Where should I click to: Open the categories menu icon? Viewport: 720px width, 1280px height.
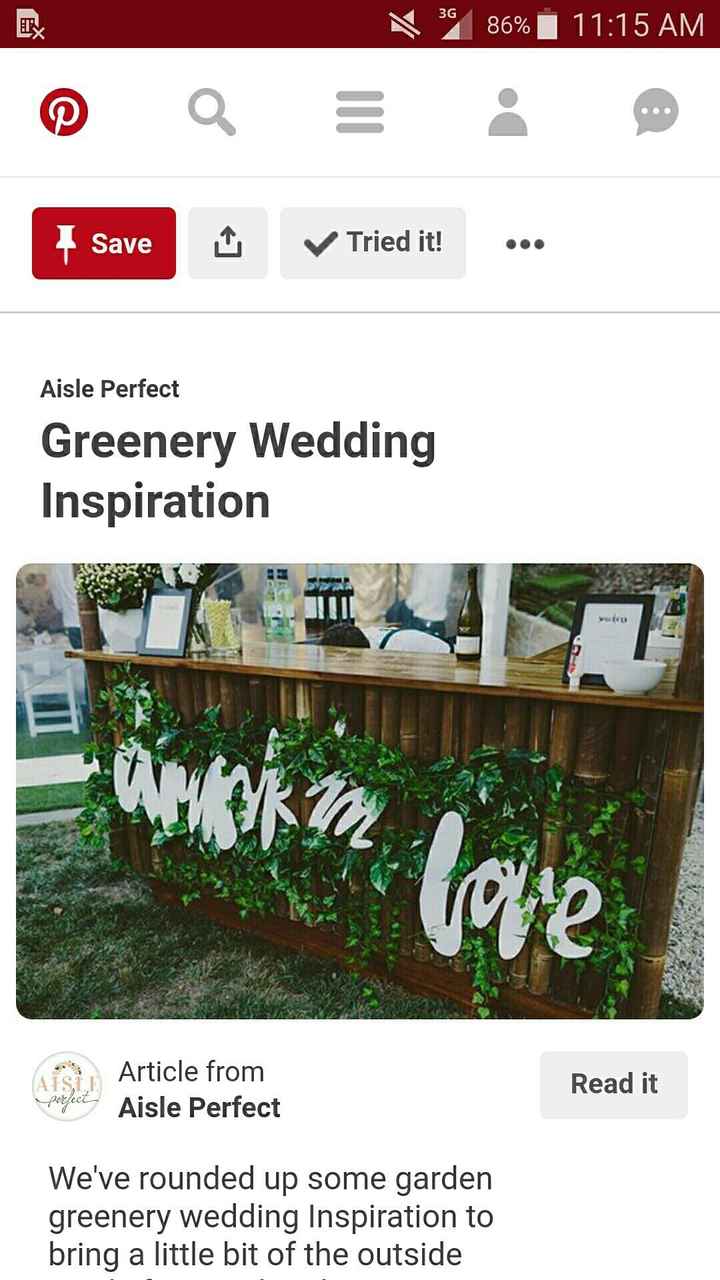point(360,112)
